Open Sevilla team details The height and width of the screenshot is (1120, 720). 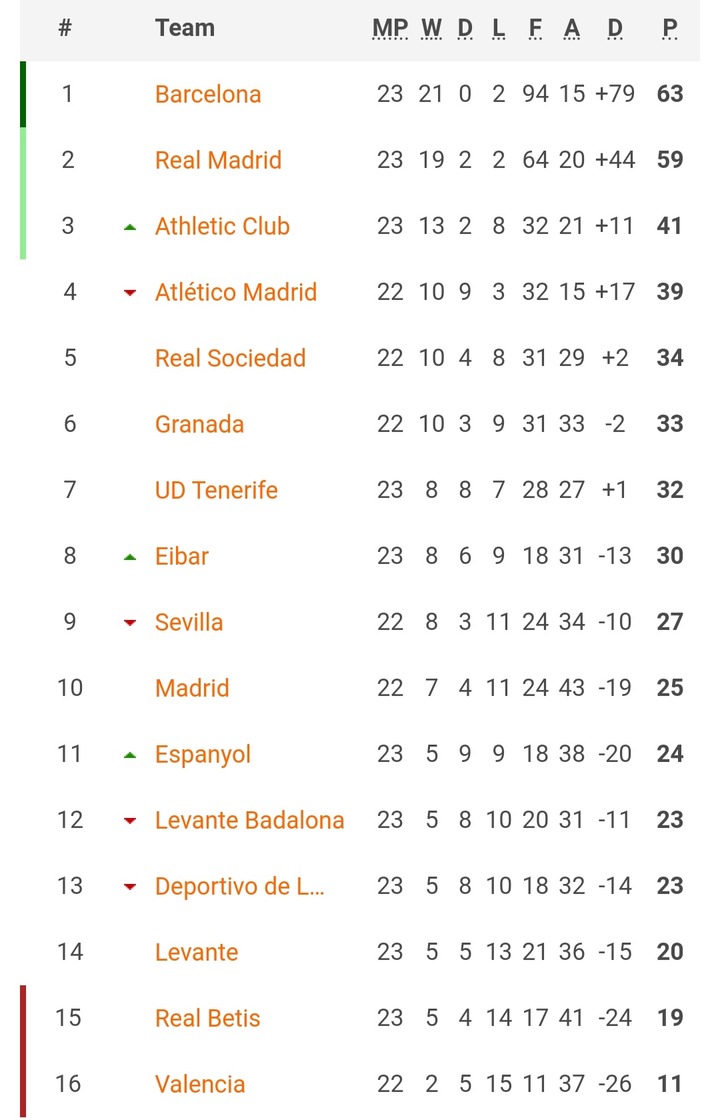pos(189,622)
